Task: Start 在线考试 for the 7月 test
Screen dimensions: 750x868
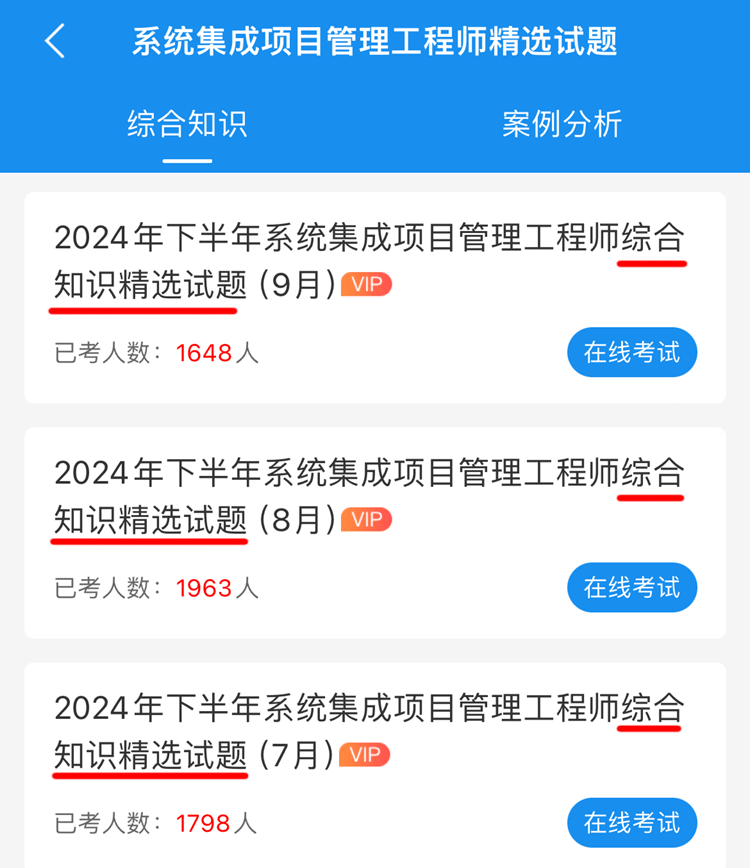Action: coord(631,822)
